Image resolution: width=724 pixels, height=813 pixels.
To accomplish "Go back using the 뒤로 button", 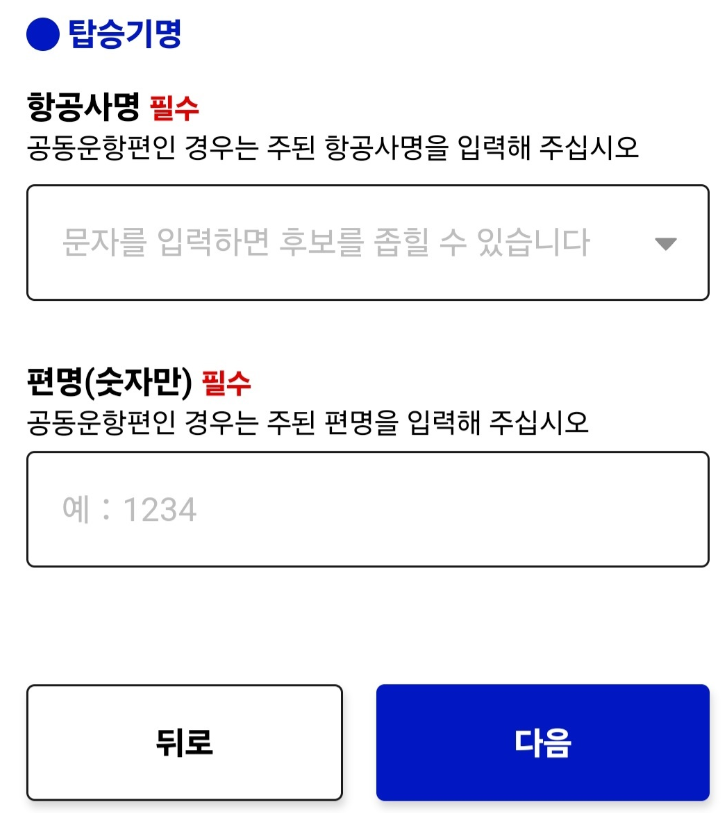I will (x=183, y=744).
